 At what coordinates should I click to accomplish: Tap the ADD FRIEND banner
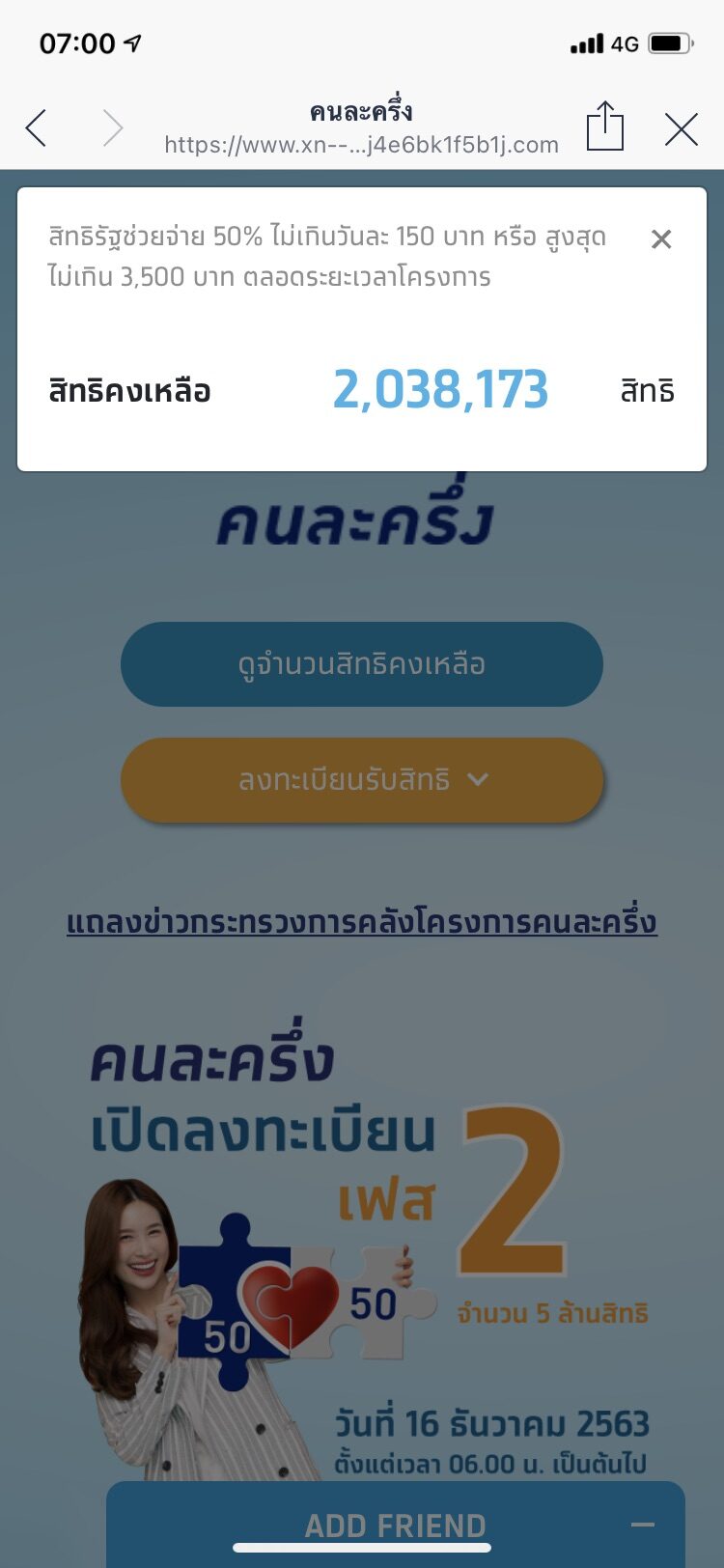[396, 1525]
